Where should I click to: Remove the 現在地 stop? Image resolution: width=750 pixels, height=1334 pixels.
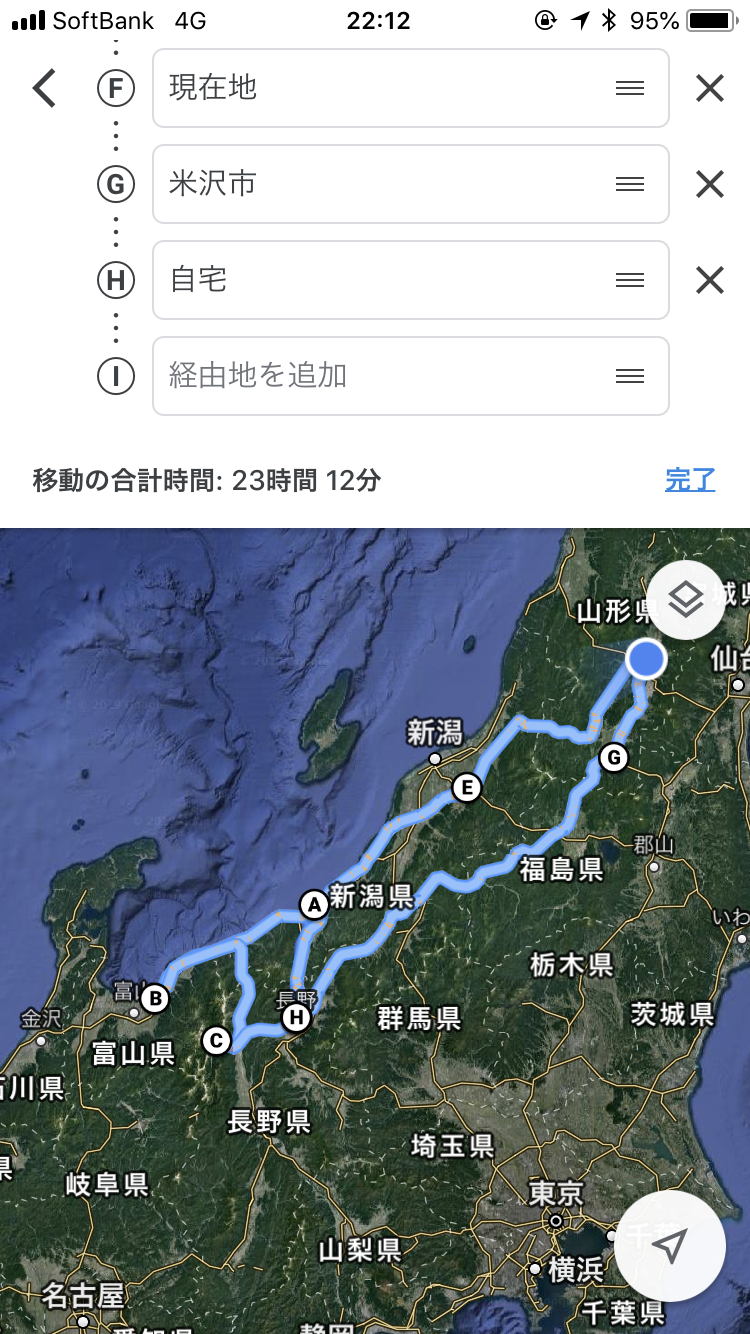coord(709,89)
